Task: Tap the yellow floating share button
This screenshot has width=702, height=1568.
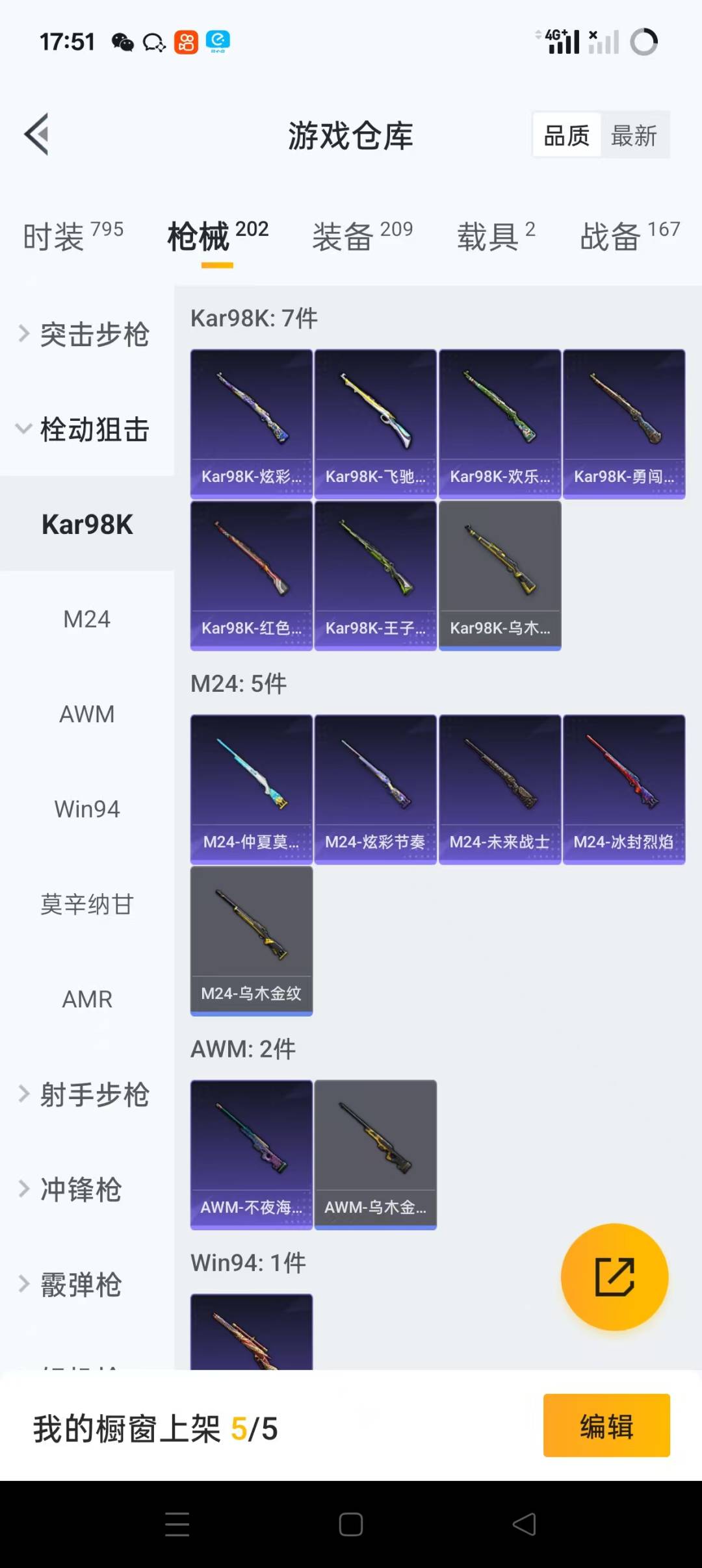Action: [x=614, y=1277]
